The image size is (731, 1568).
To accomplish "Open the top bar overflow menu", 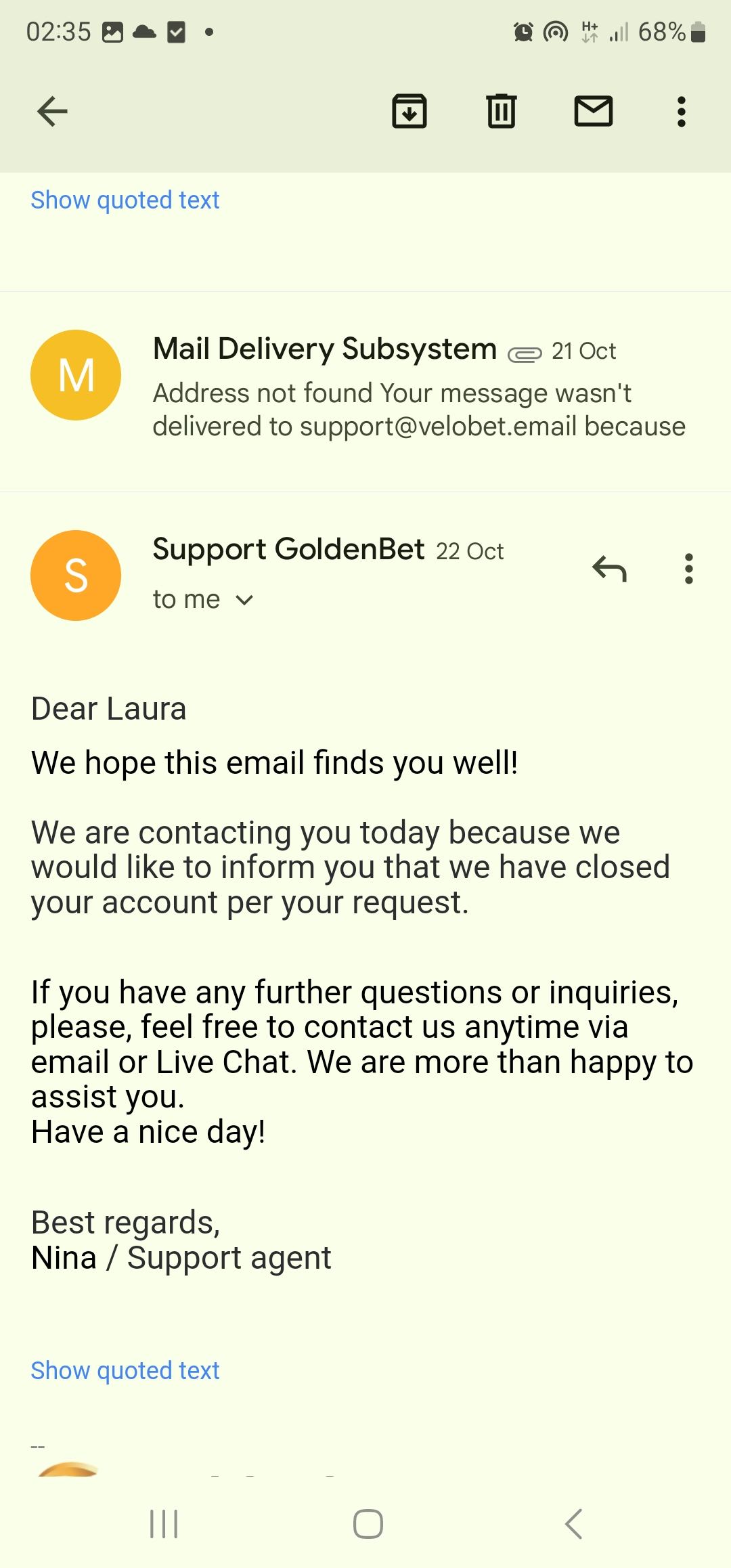I will pos(681,112).
